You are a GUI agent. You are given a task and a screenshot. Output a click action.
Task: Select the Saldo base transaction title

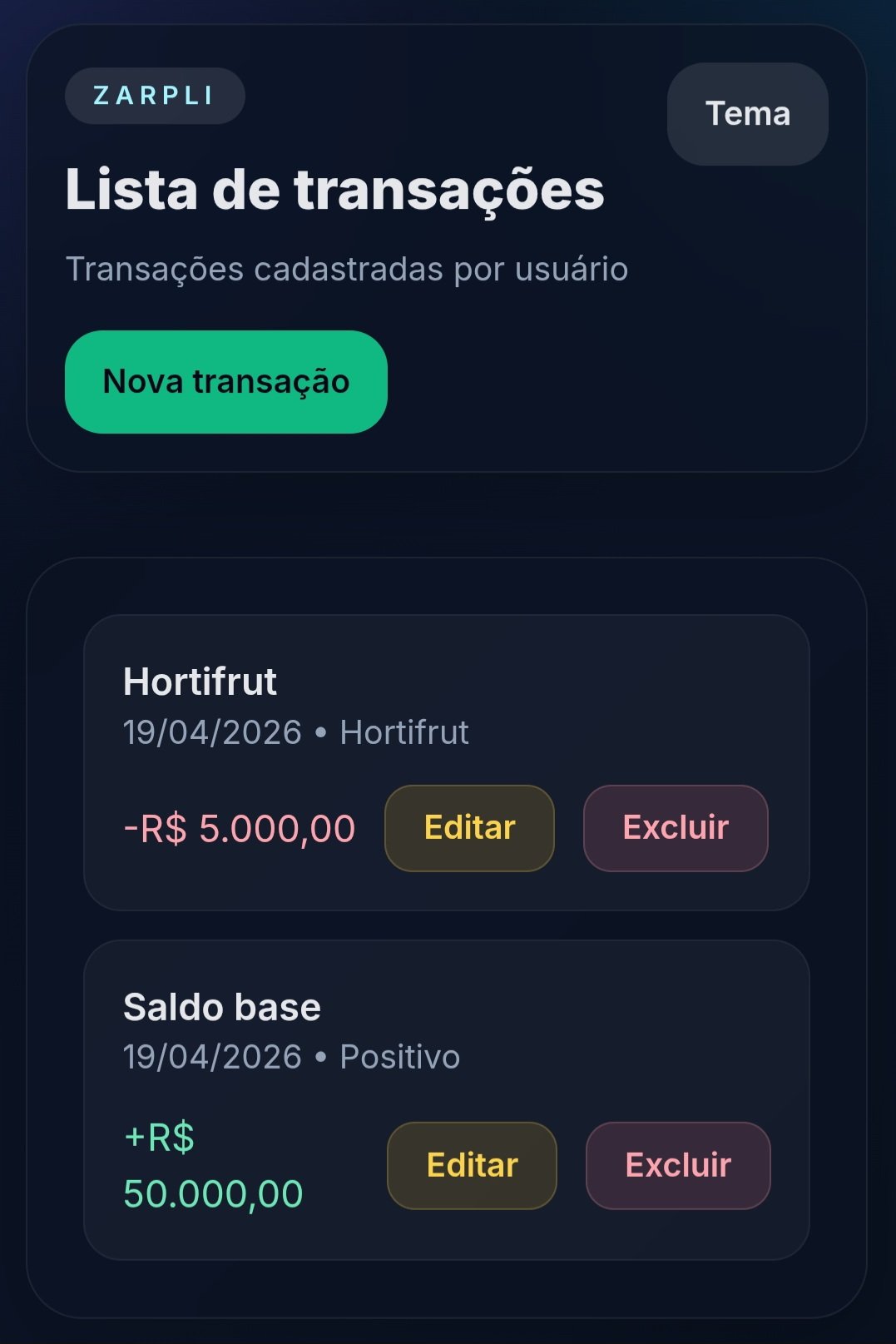tap(220, 1006)
